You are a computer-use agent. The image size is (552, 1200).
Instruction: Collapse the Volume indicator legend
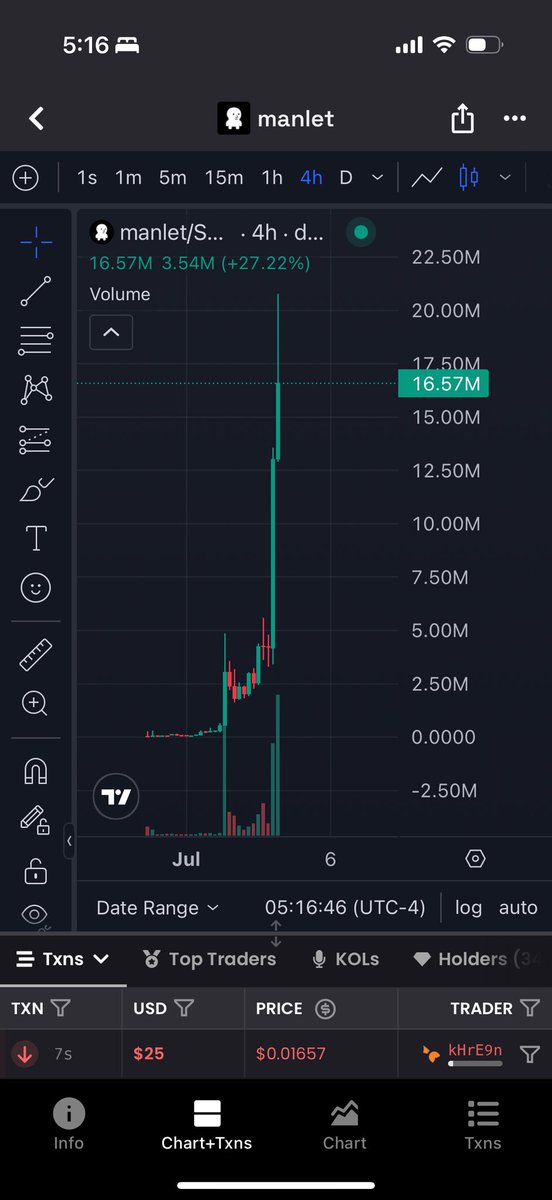click(x=111, y=332)
